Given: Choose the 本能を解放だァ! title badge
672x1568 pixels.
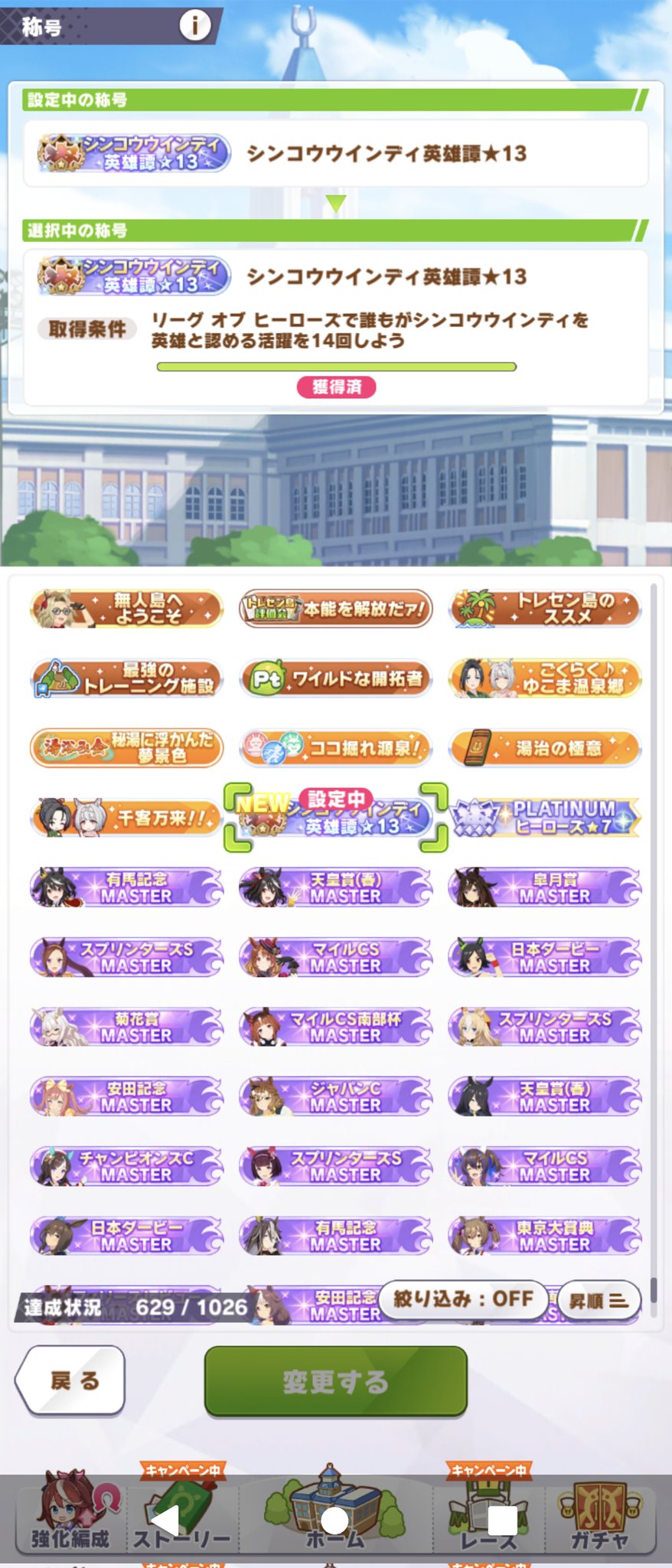Looking at the screenshot, I should [x=336, y=609].
